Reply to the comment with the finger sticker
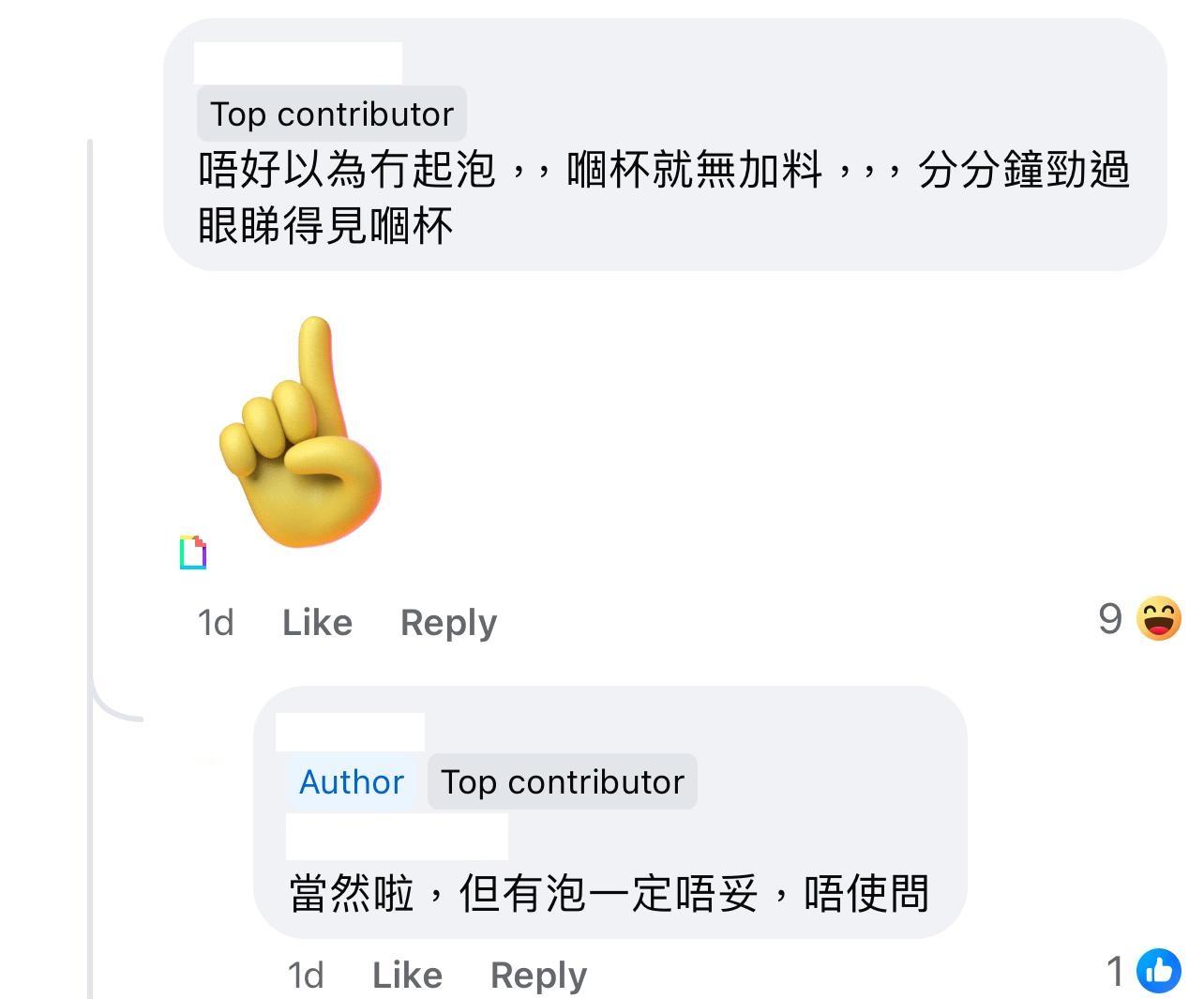Screen dimensions: 1204x999 (448, 623)
